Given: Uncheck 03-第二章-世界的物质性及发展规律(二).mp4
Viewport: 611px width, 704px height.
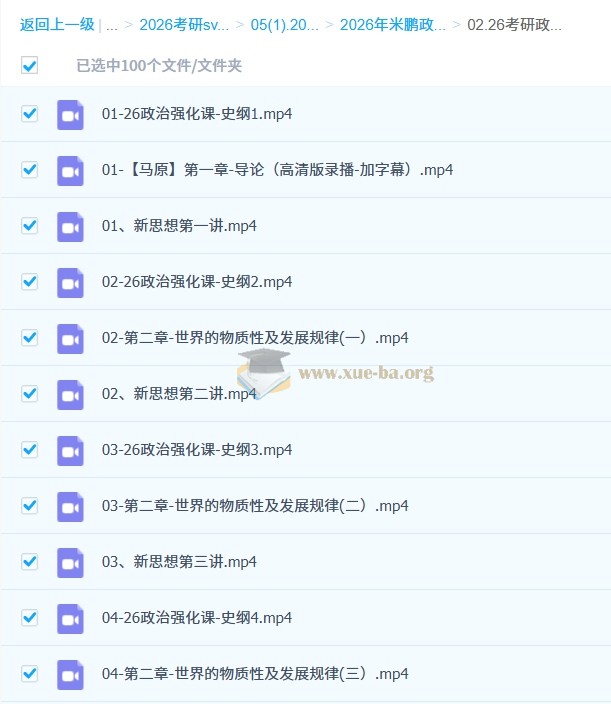Looking at the screenshot, I should coord(30,506).
